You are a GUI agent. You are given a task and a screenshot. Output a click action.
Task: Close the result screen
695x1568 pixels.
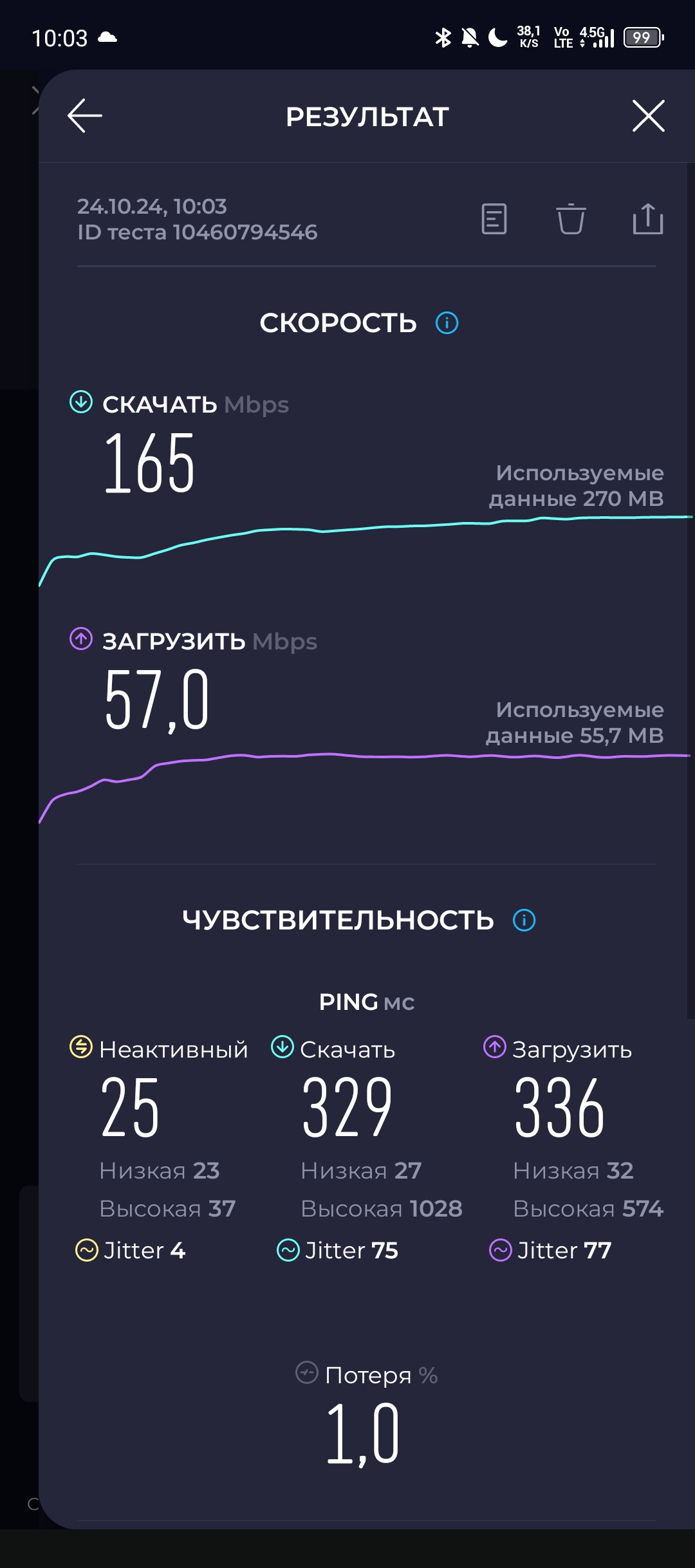648,116
